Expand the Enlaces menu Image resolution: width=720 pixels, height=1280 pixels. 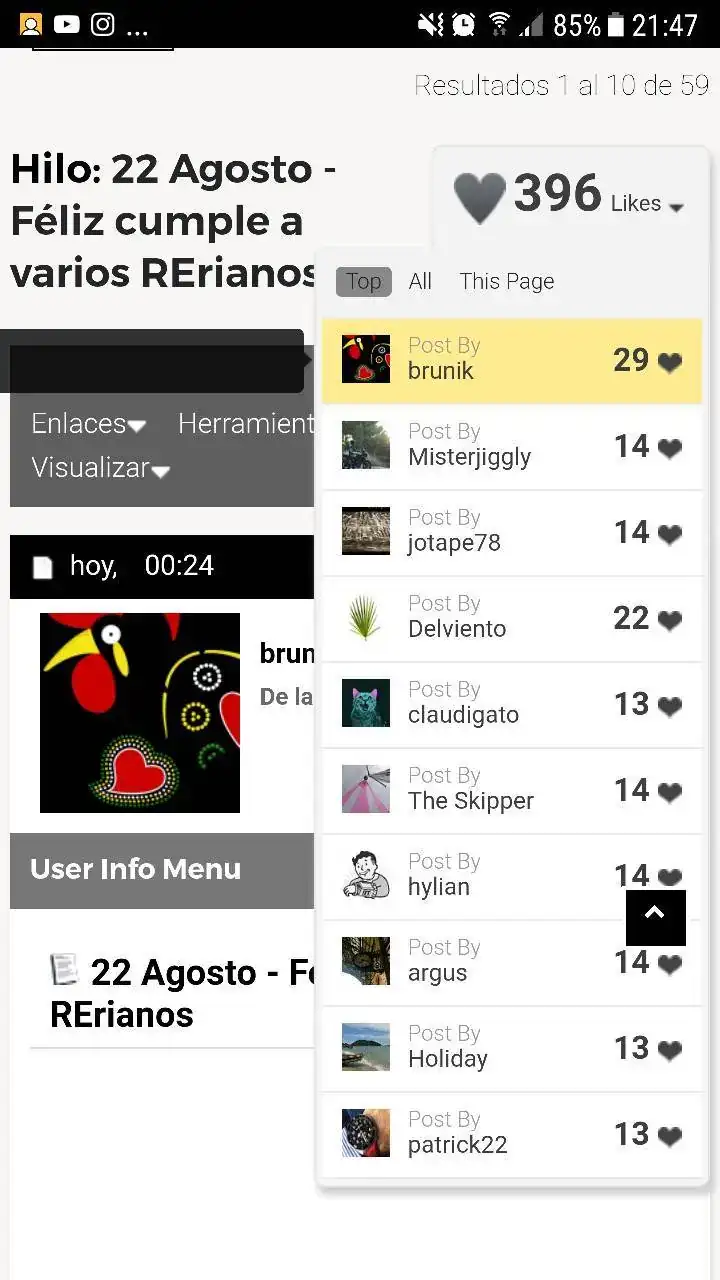pos(88,424)
